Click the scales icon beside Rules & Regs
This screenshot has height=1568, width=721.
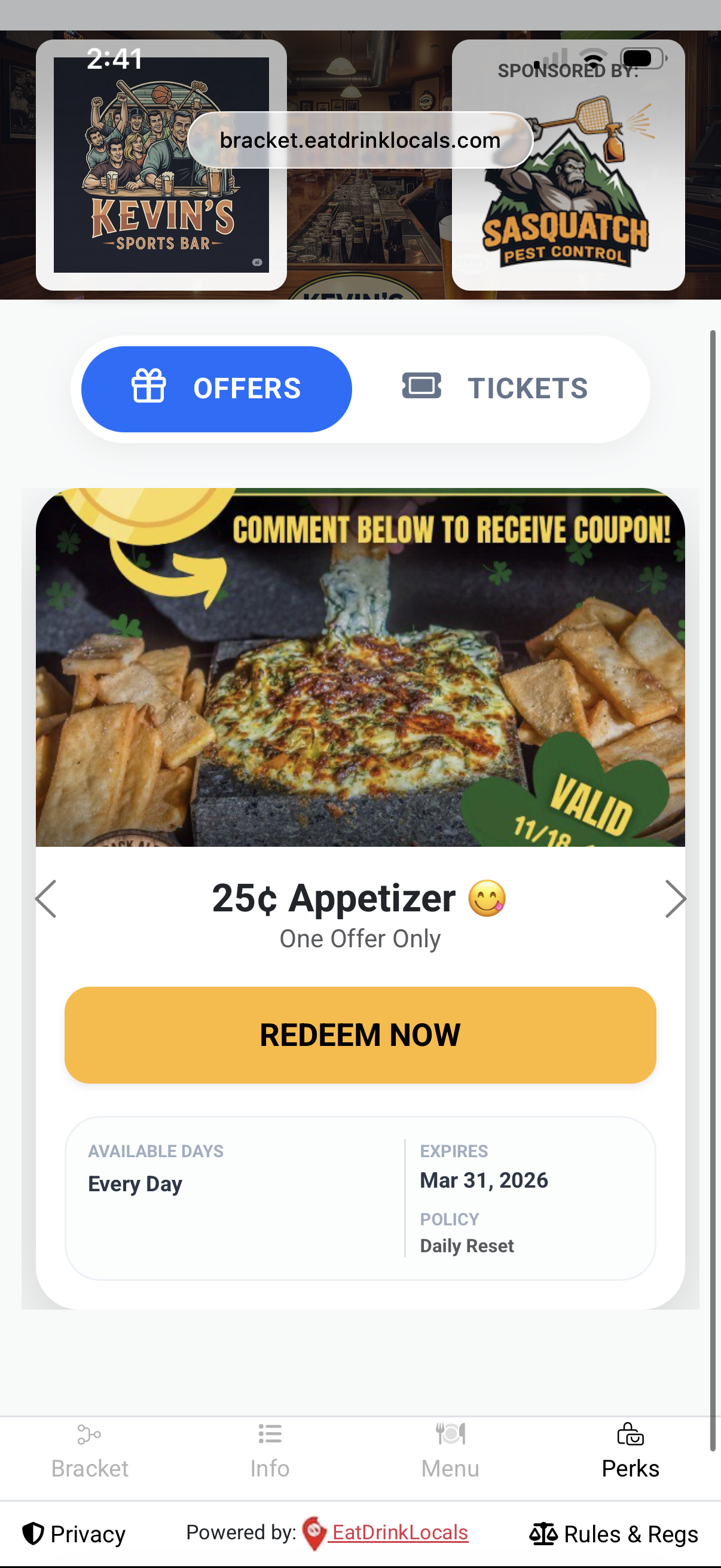543,1533
